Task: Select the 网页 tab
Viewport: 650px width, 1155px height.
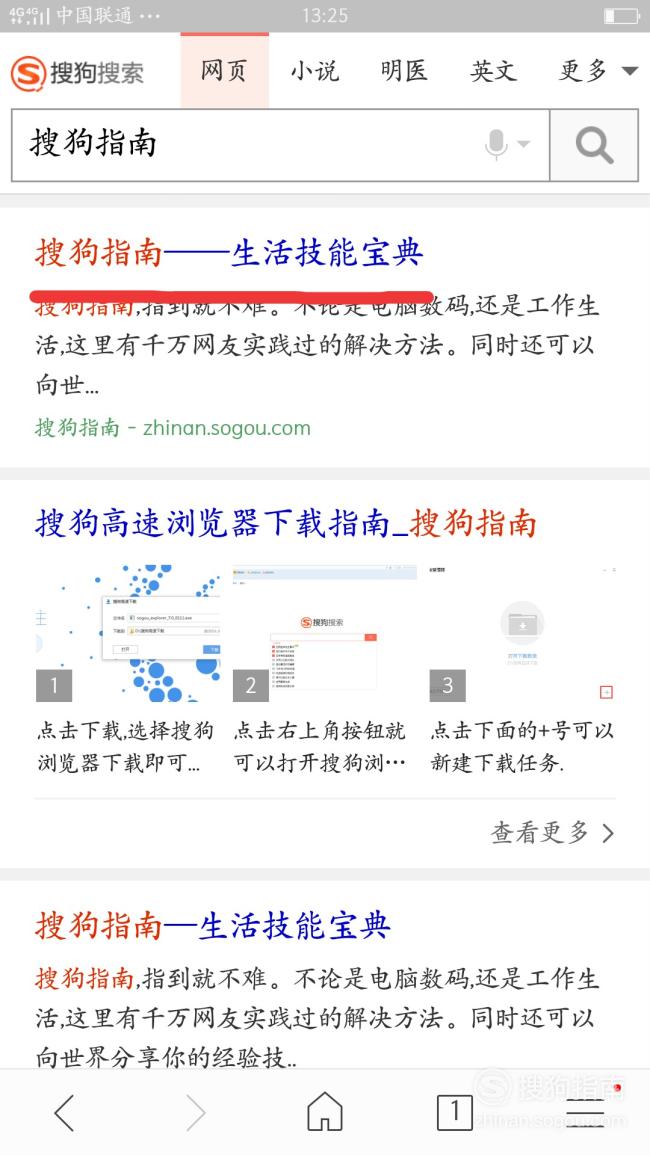Action: point(224,71)
